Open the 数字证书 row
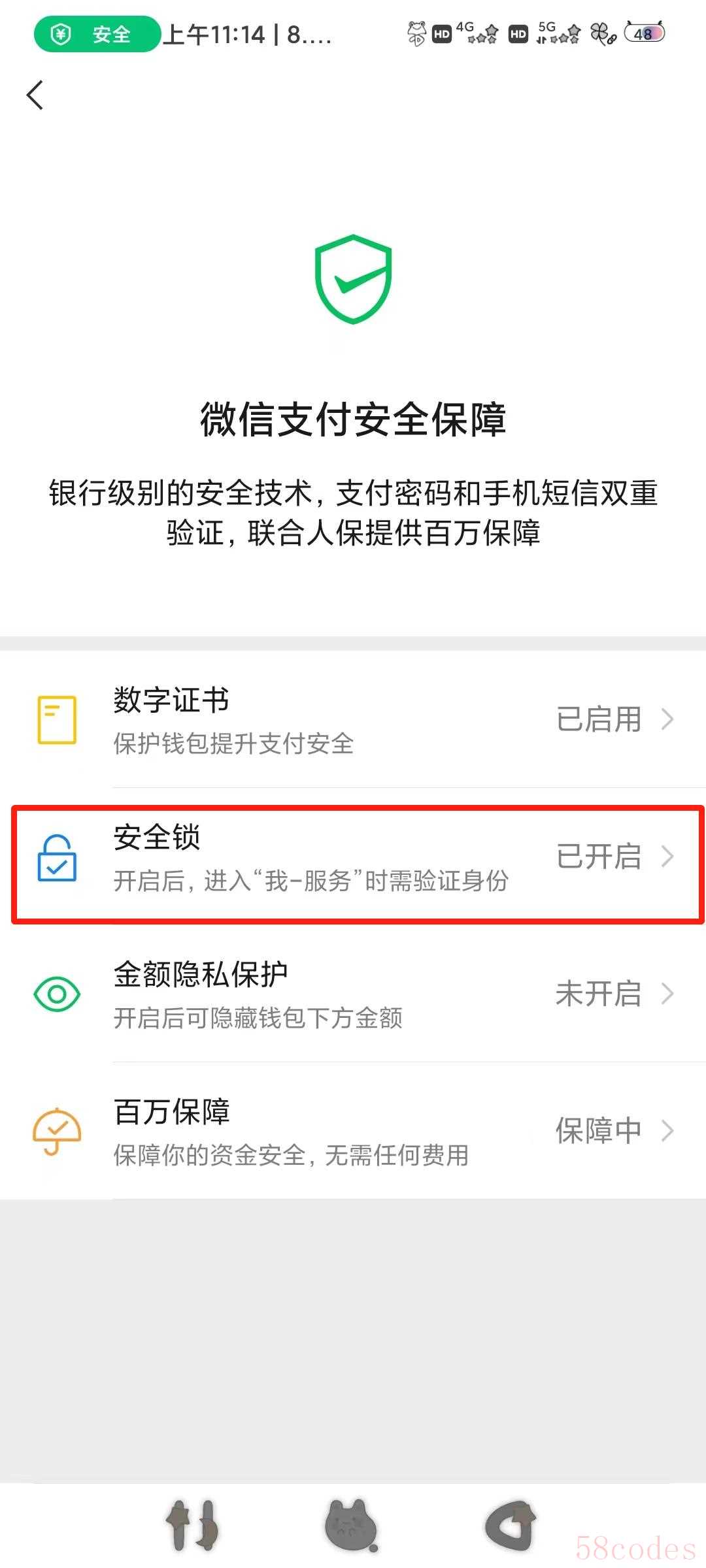 [x=353, y=719]
